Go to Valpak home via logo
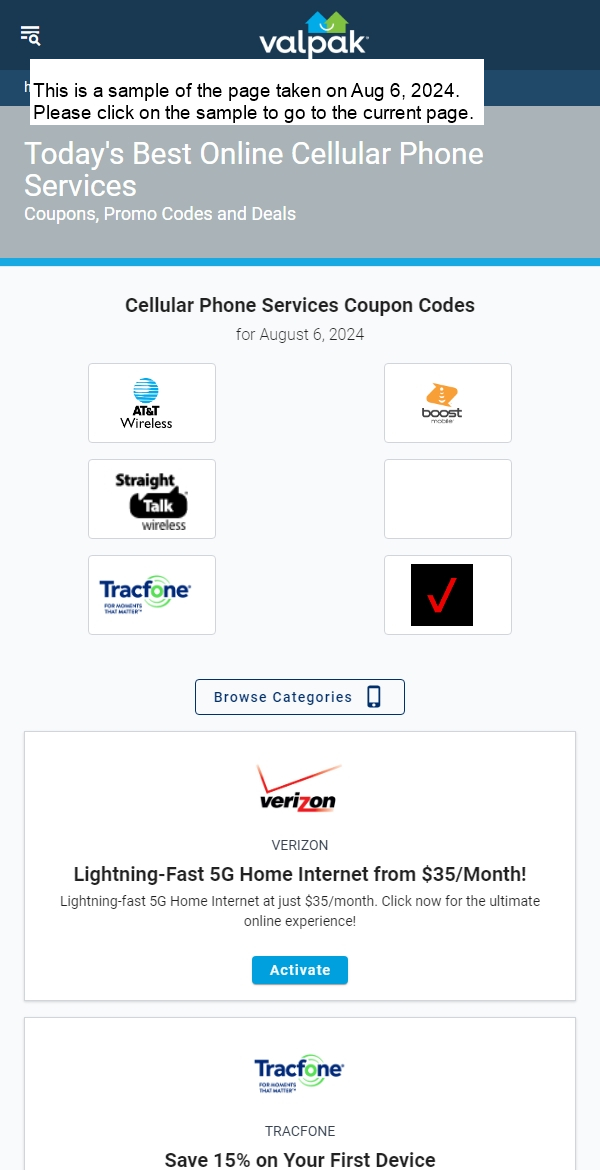The width and height of the screenshot is (600, 1170). click(314, 34)
